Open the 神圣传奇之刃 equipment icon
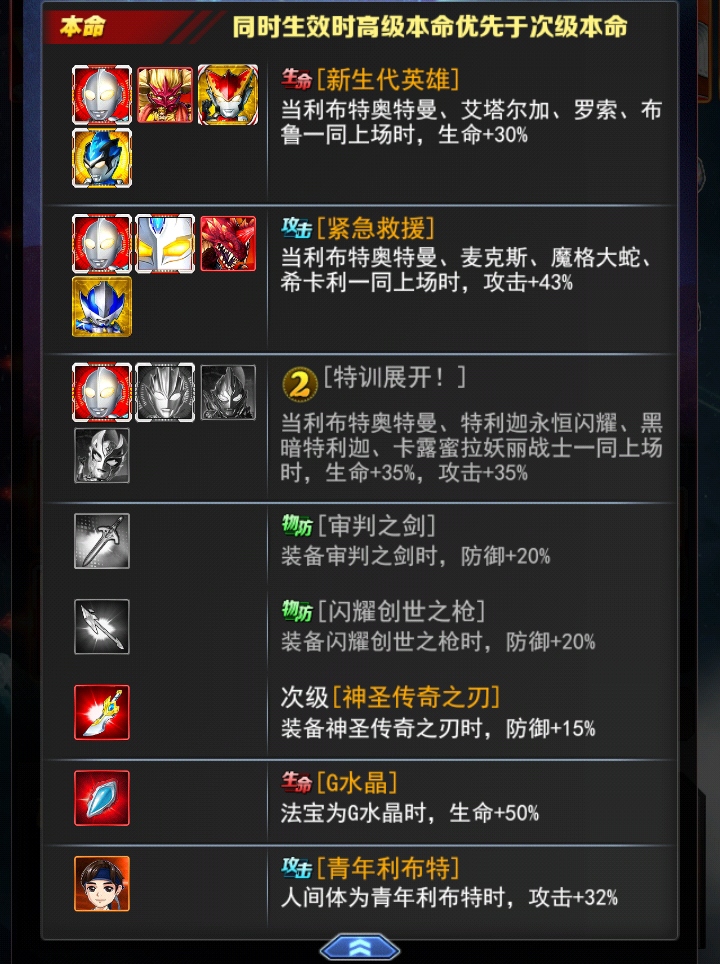Screen dimensions: 720x964 102,712
